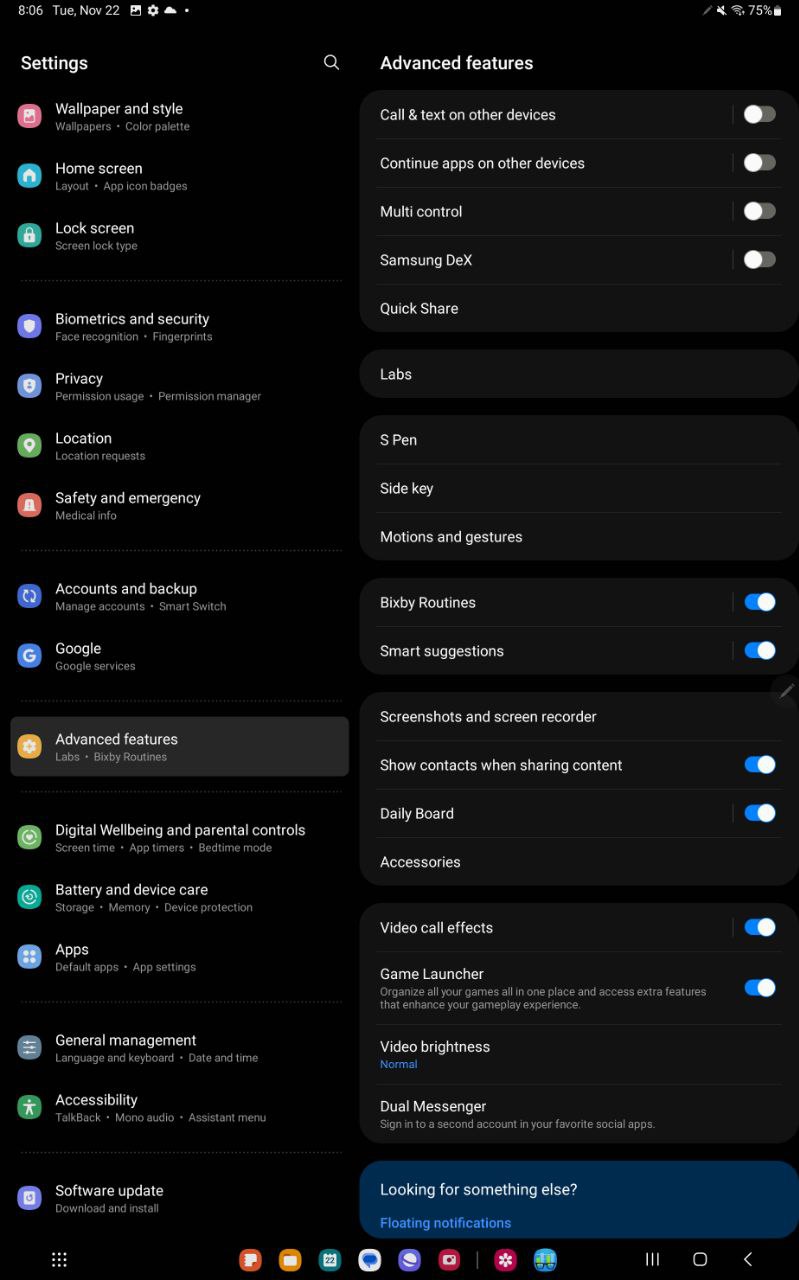Screen dimensions: 799x1280
Task: Toggle off Daily Board
Action: pos(759,813)
